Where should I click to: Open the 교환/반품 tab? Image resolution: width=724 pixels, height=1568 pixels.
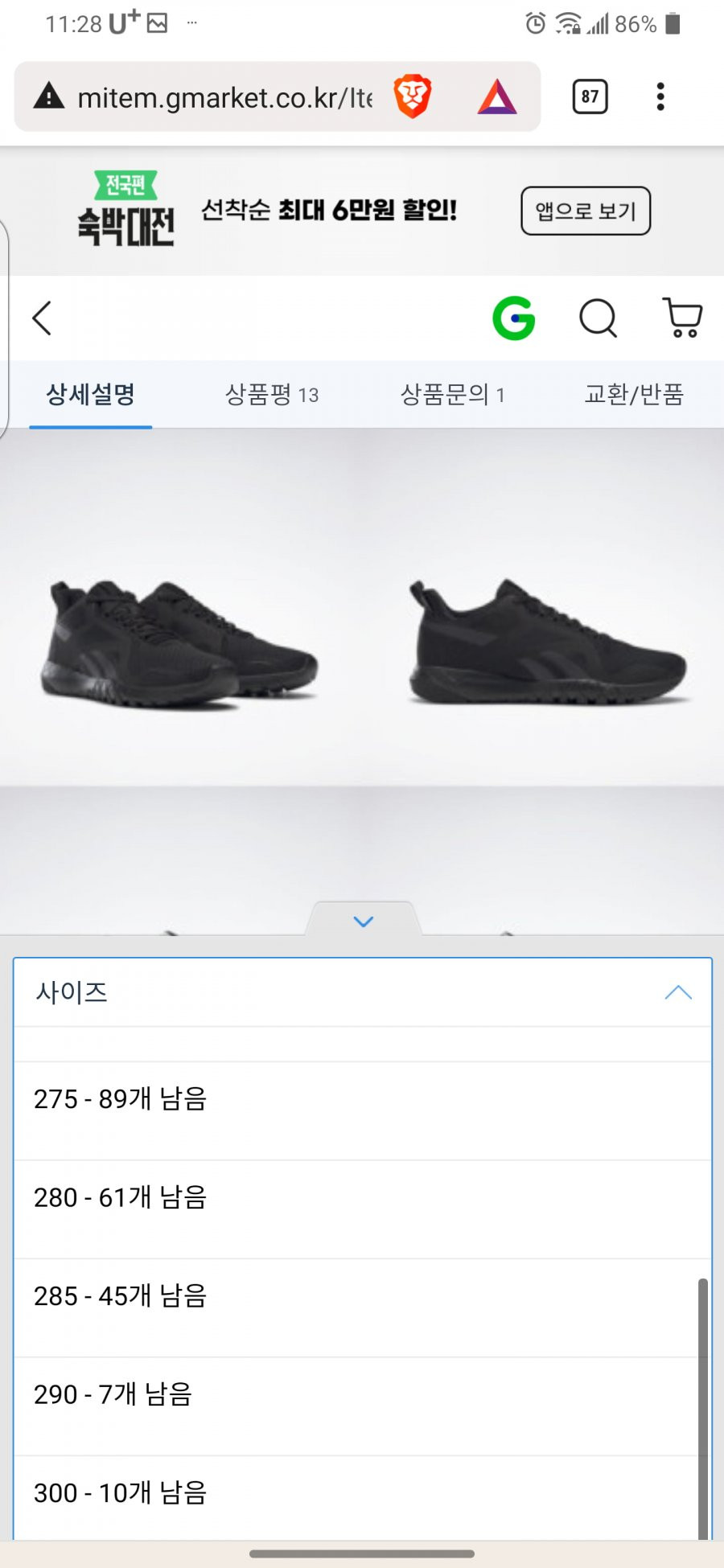(633, 395)
